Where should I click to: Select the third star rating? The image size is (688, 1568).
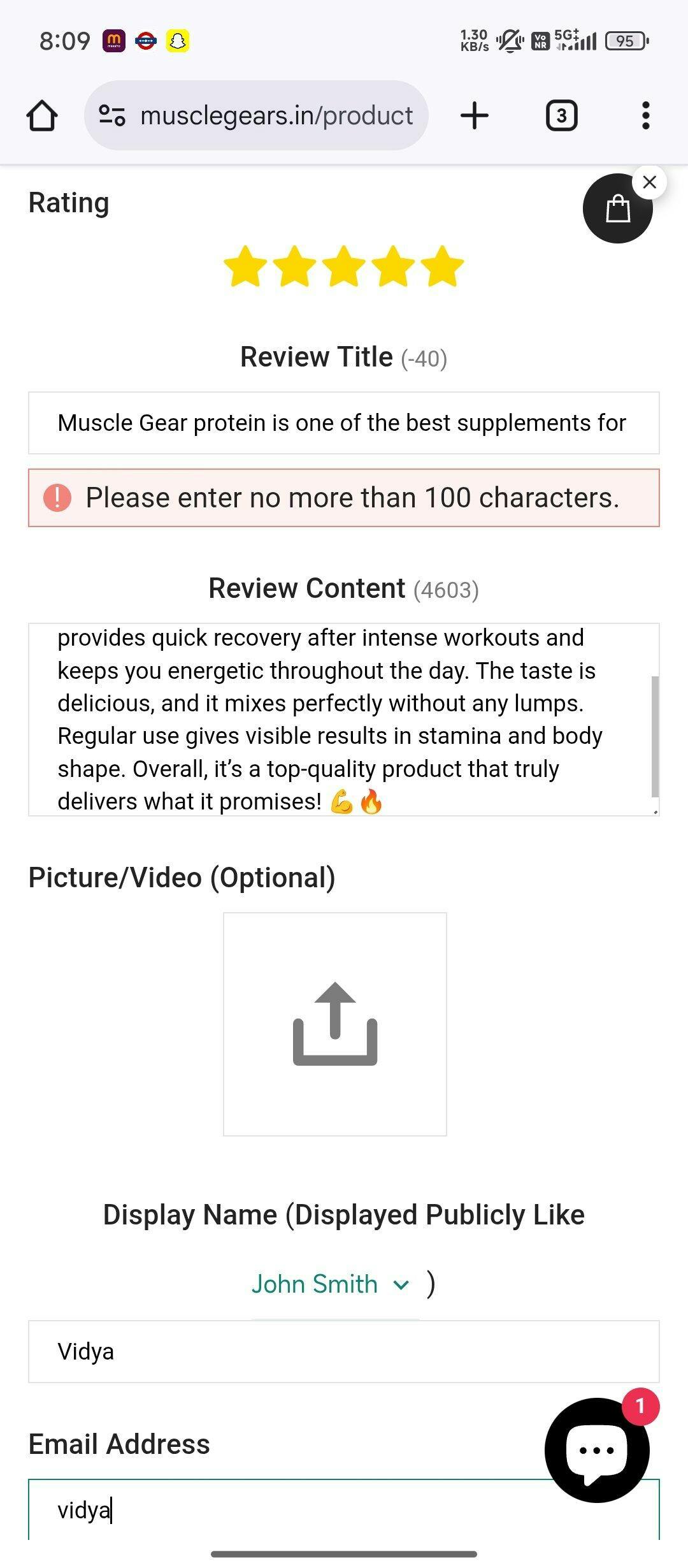(344, 266)
